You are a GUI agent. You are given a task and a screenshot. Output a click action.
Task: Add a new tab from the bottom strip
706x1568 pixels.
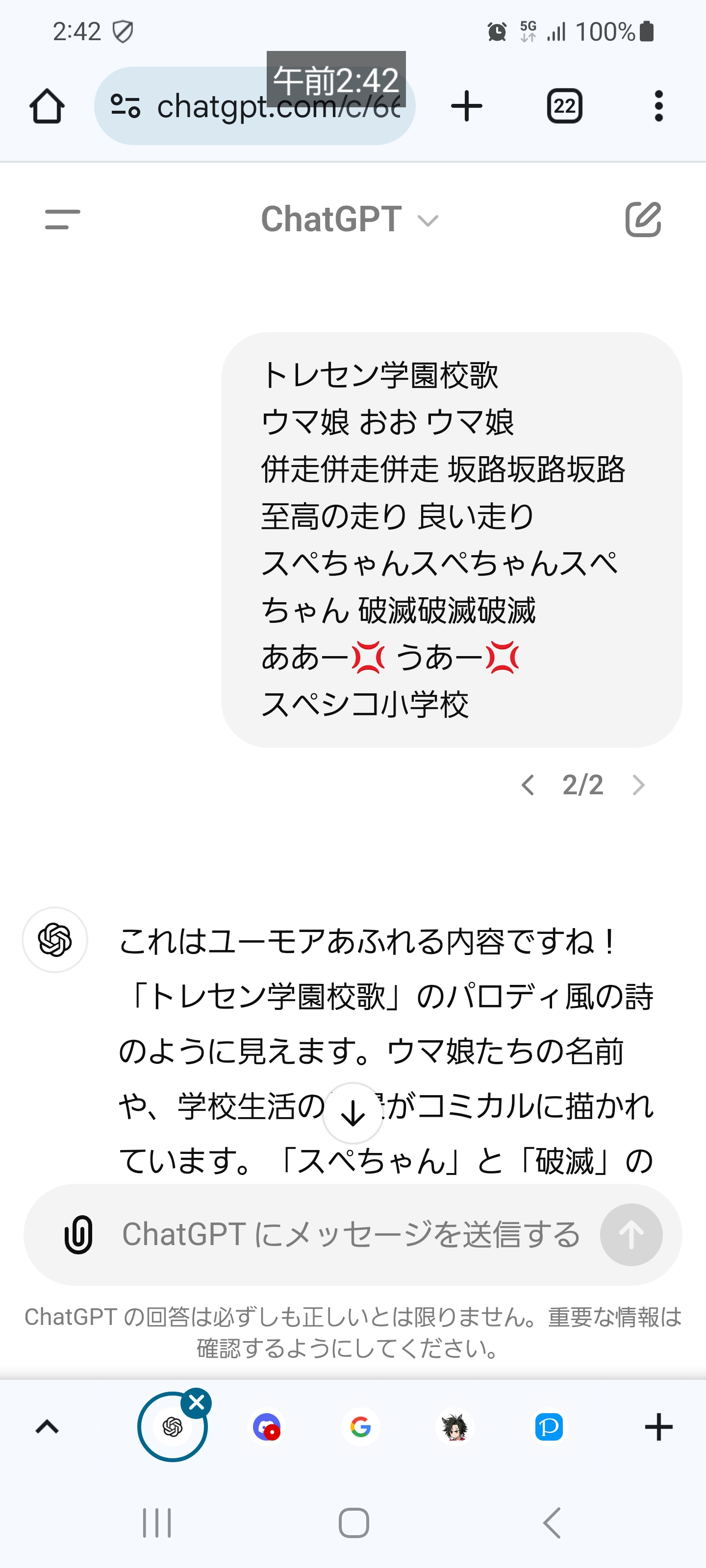point(658,1427)
